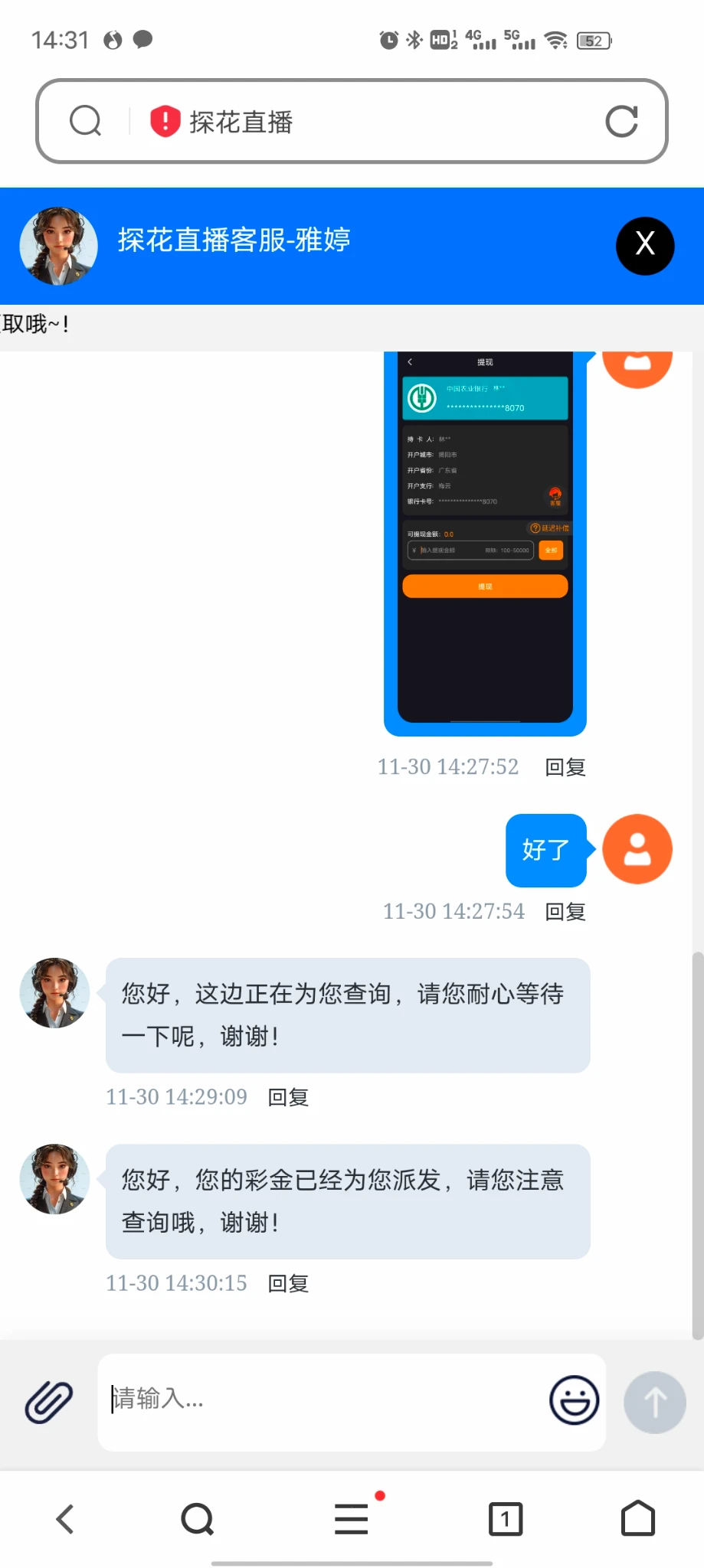
Task: Open the emoji picker
Action: pos(574,1400)
